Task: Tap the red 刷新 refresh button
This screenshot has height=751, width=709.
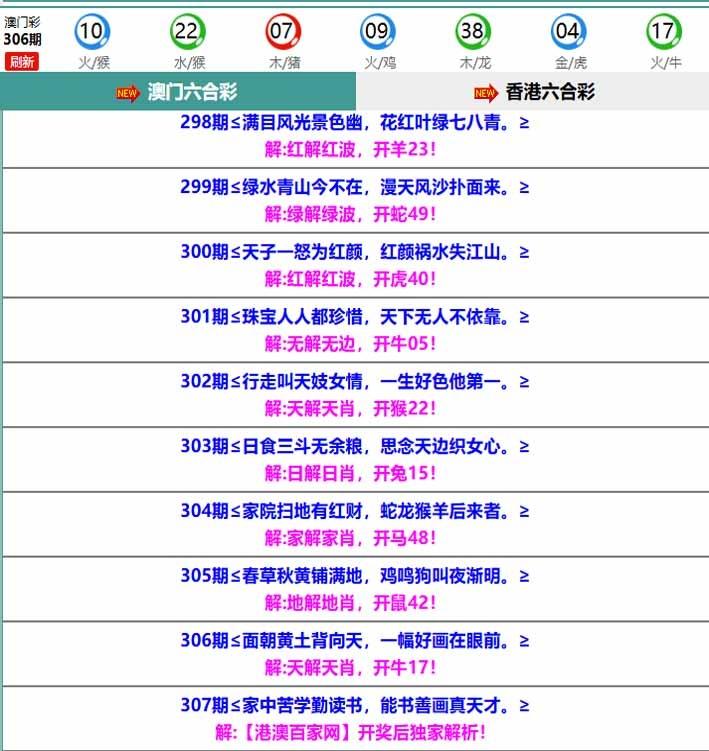Action: (21, 62)
